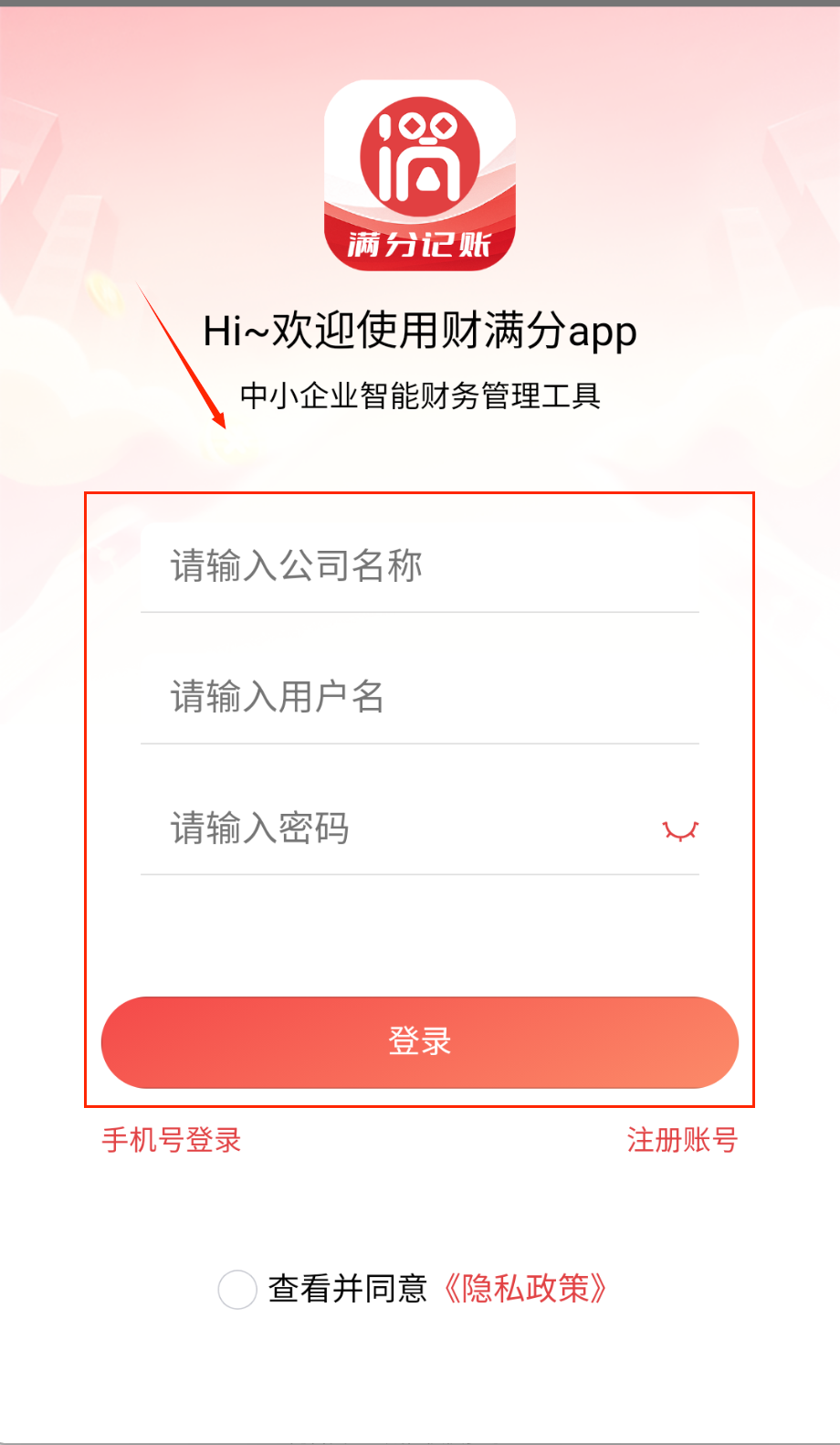Viewport: 840px width, 1445px height.
Task: Focus the username input field
Action: click(x=420, y=696)
